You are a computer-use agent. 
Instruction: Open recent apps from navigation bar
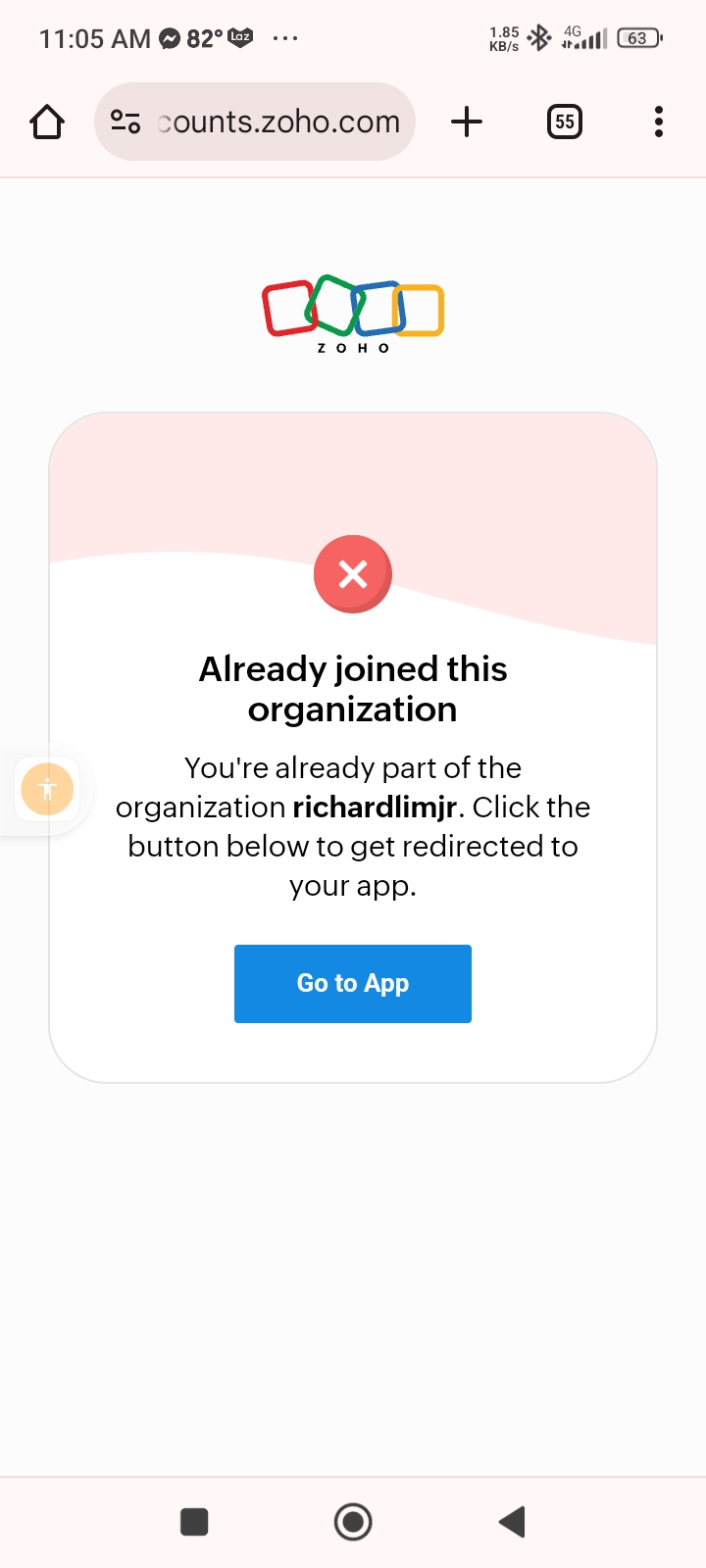tap(194, 1522)
